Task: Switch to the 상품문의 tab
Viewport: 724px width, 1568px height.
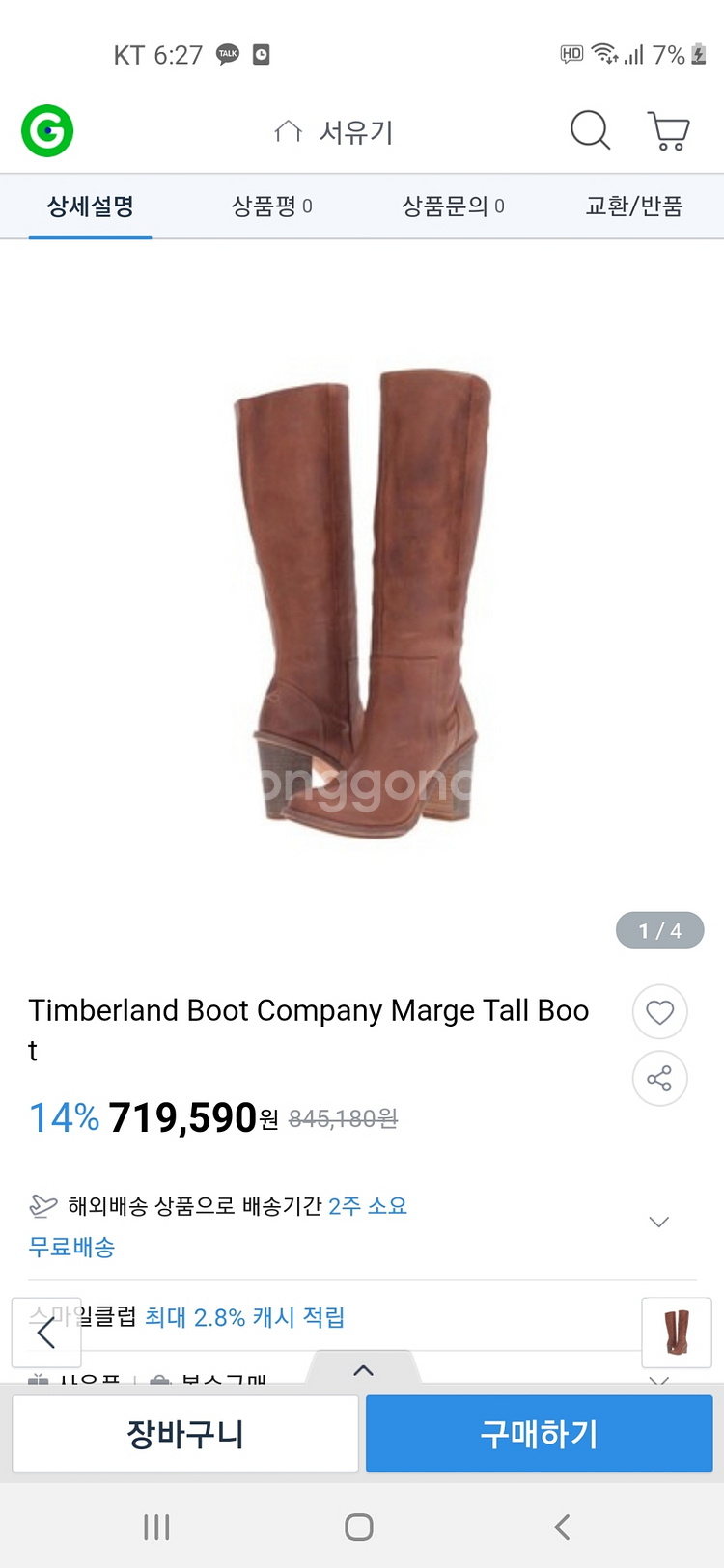Action: click(453, 206)
